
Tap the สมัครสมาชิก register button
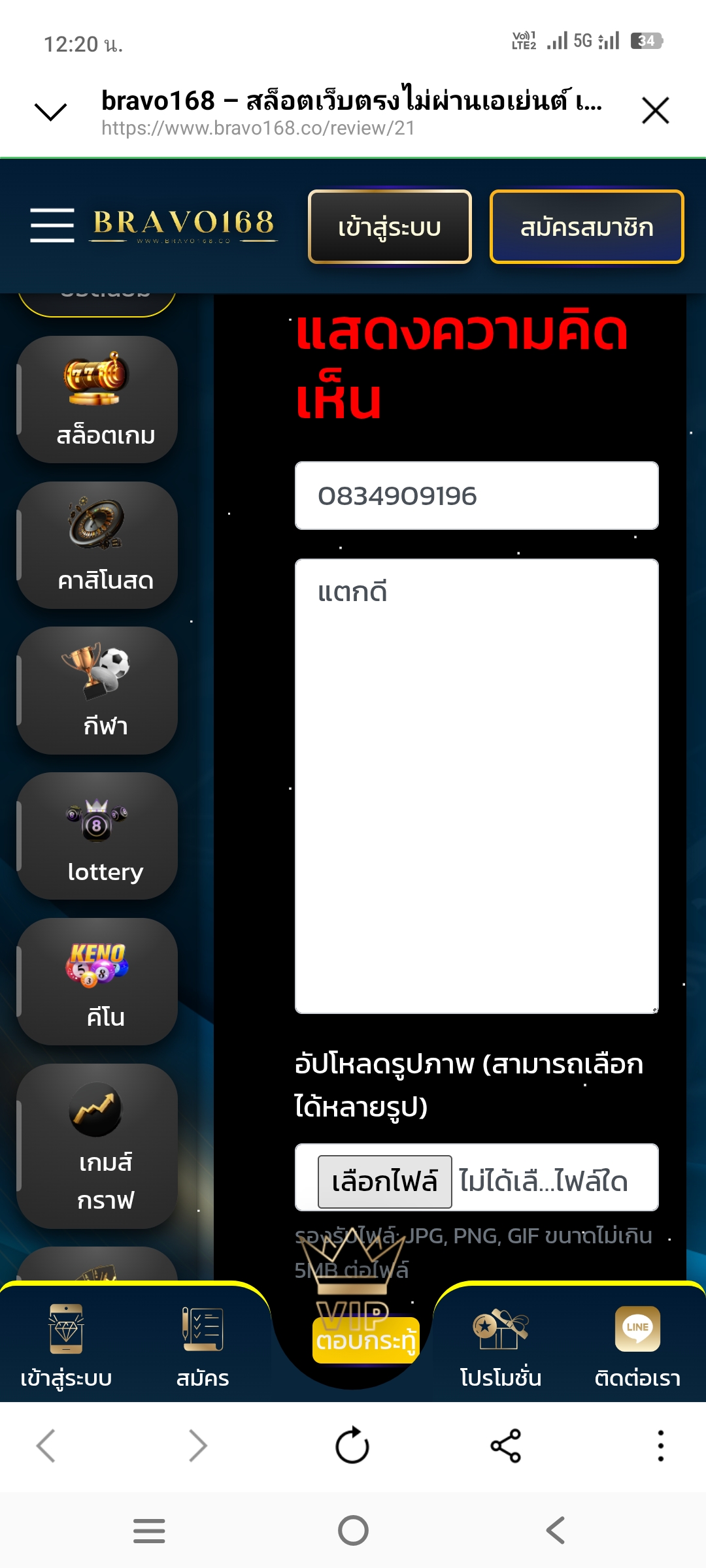[x=586, y=227]
